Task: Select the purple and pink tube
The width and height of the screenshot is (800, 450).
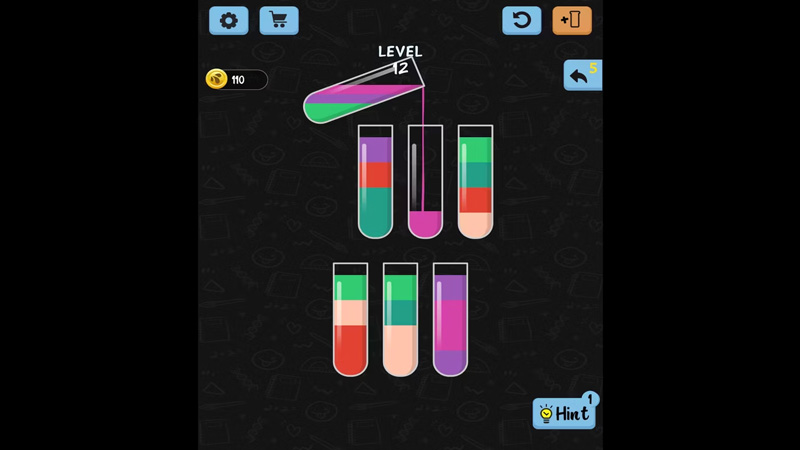Action: (x=450, y=320)
